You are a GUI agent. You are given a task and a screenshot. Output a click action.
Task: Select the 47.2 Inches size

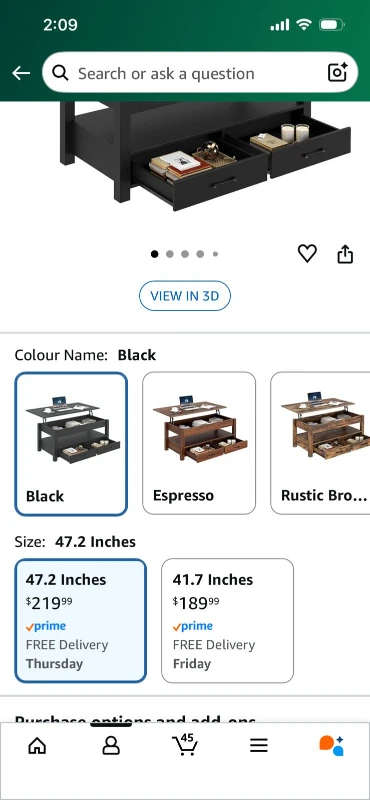81,621
